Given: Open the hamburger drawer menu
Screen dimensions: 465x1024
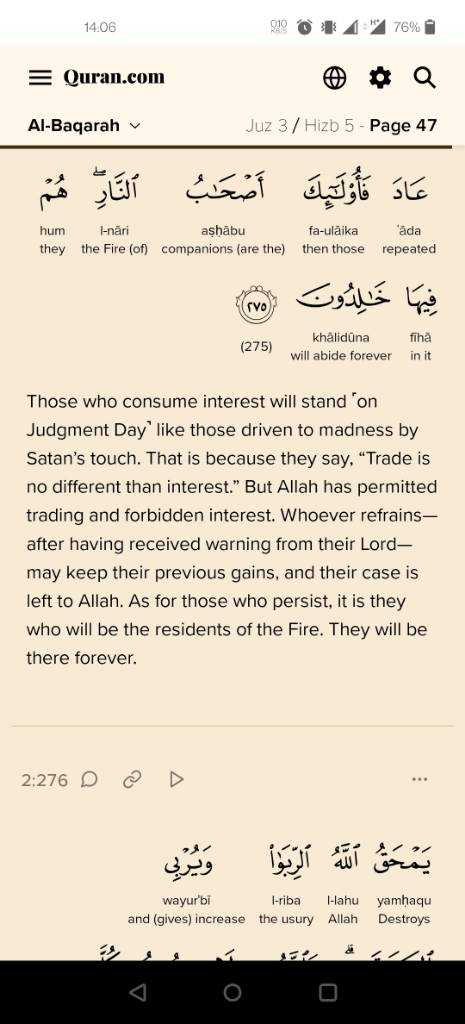Looking at the screenshot, I should click(x=40, y=78).
